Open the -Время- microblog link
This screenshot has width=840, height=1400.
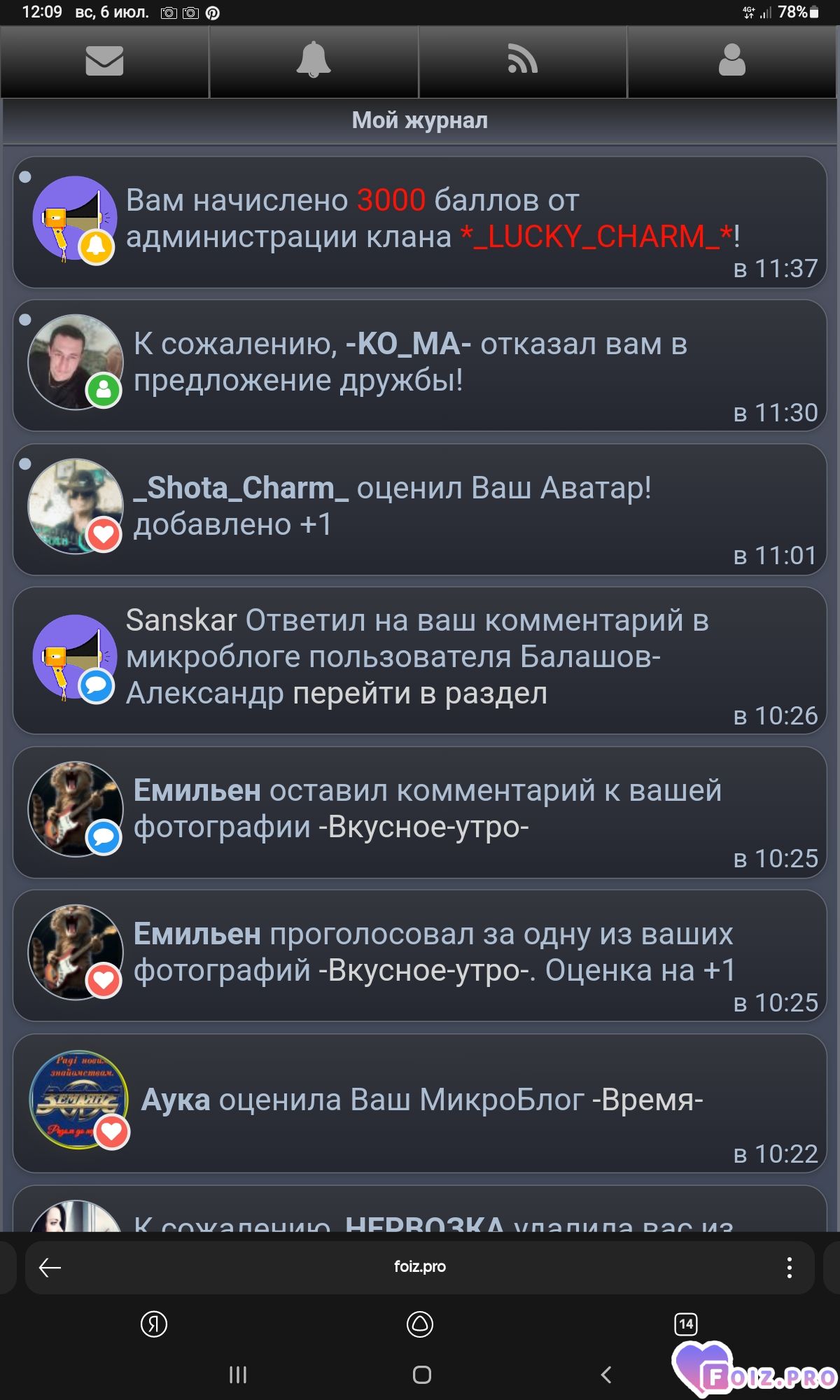point(647,1100)
